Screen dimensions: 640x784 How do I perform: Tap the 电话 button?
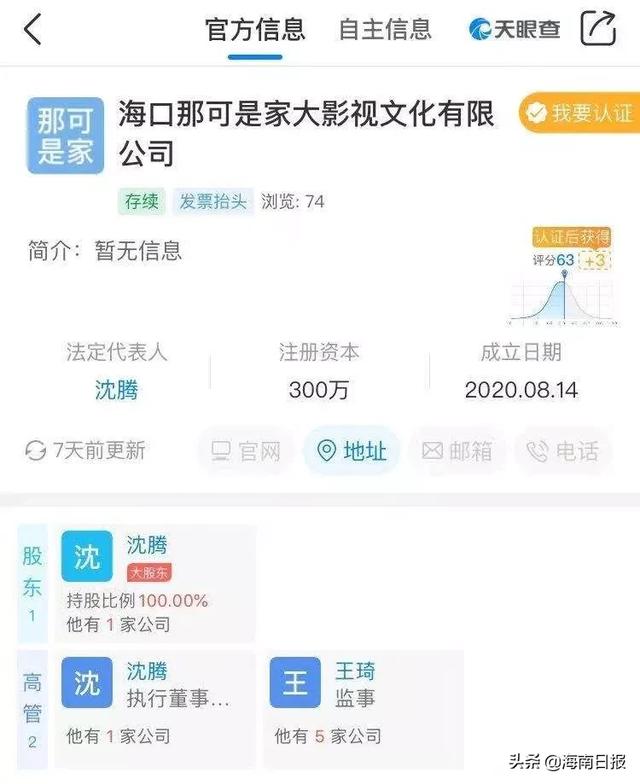(x=564, y=451)
